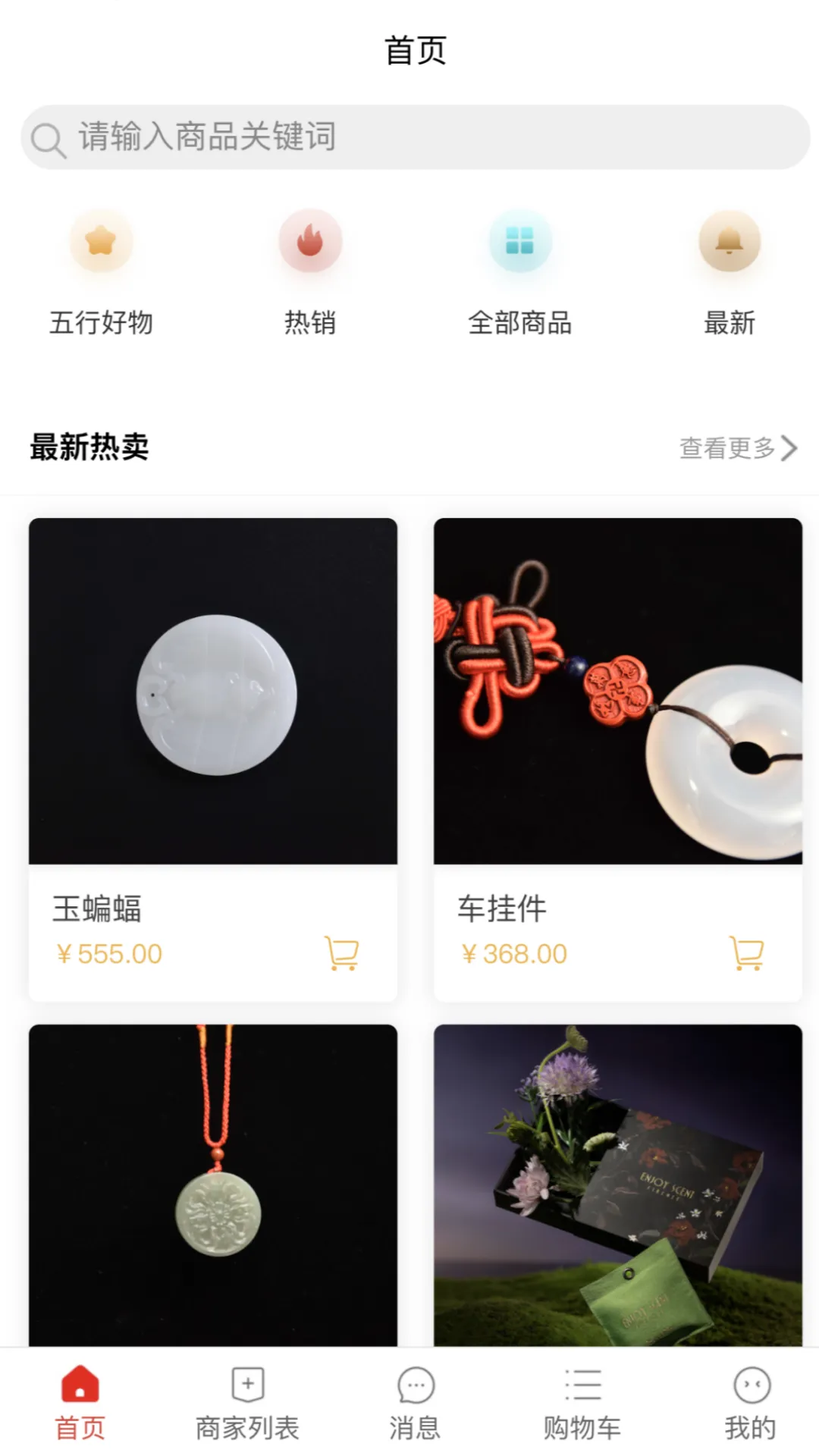
Task: Open the 车挂件 product priced ¥368.00
Action: pyautogui.click(x=618, y=690)
